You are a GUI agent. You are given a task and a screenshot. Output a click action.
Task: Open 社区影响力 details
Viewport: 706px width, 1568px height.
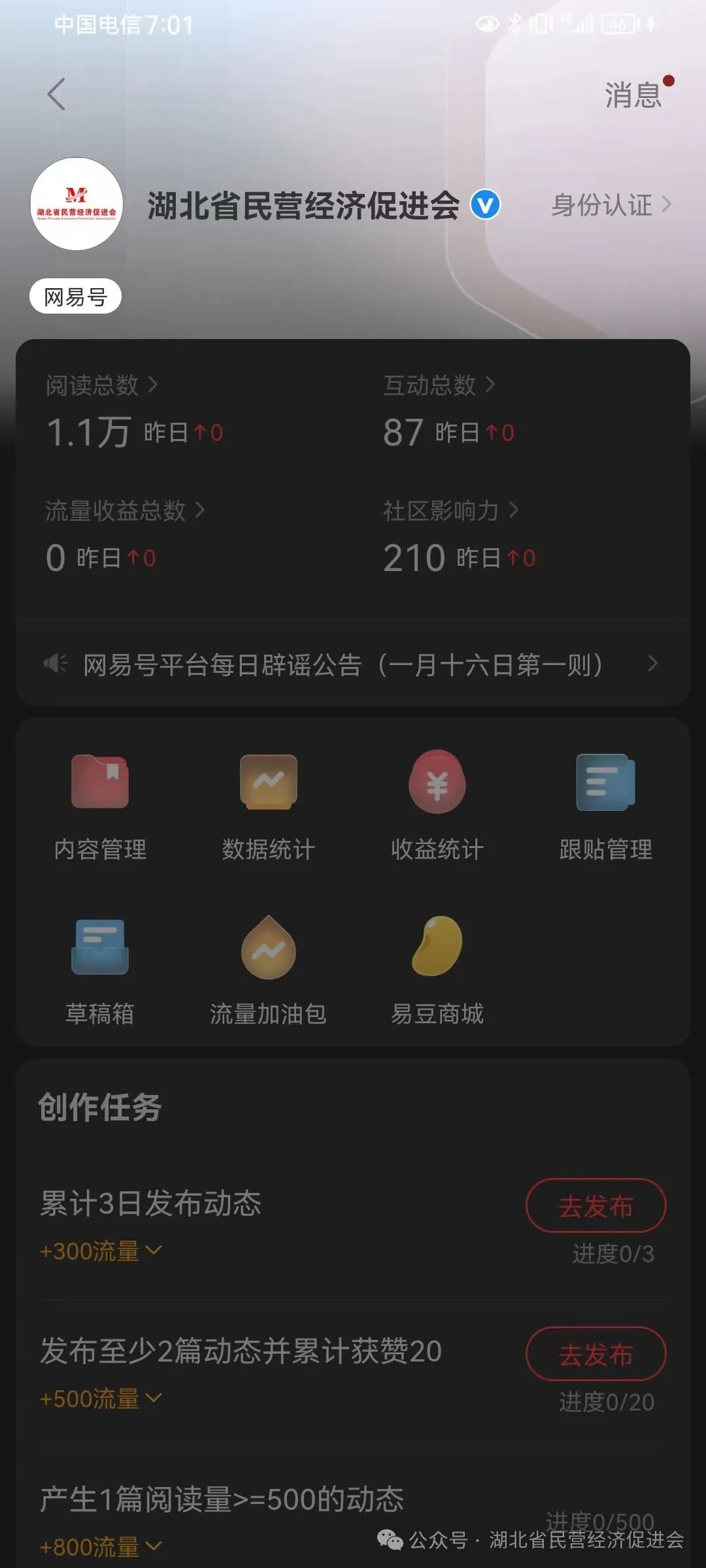(x=450, y=511)
